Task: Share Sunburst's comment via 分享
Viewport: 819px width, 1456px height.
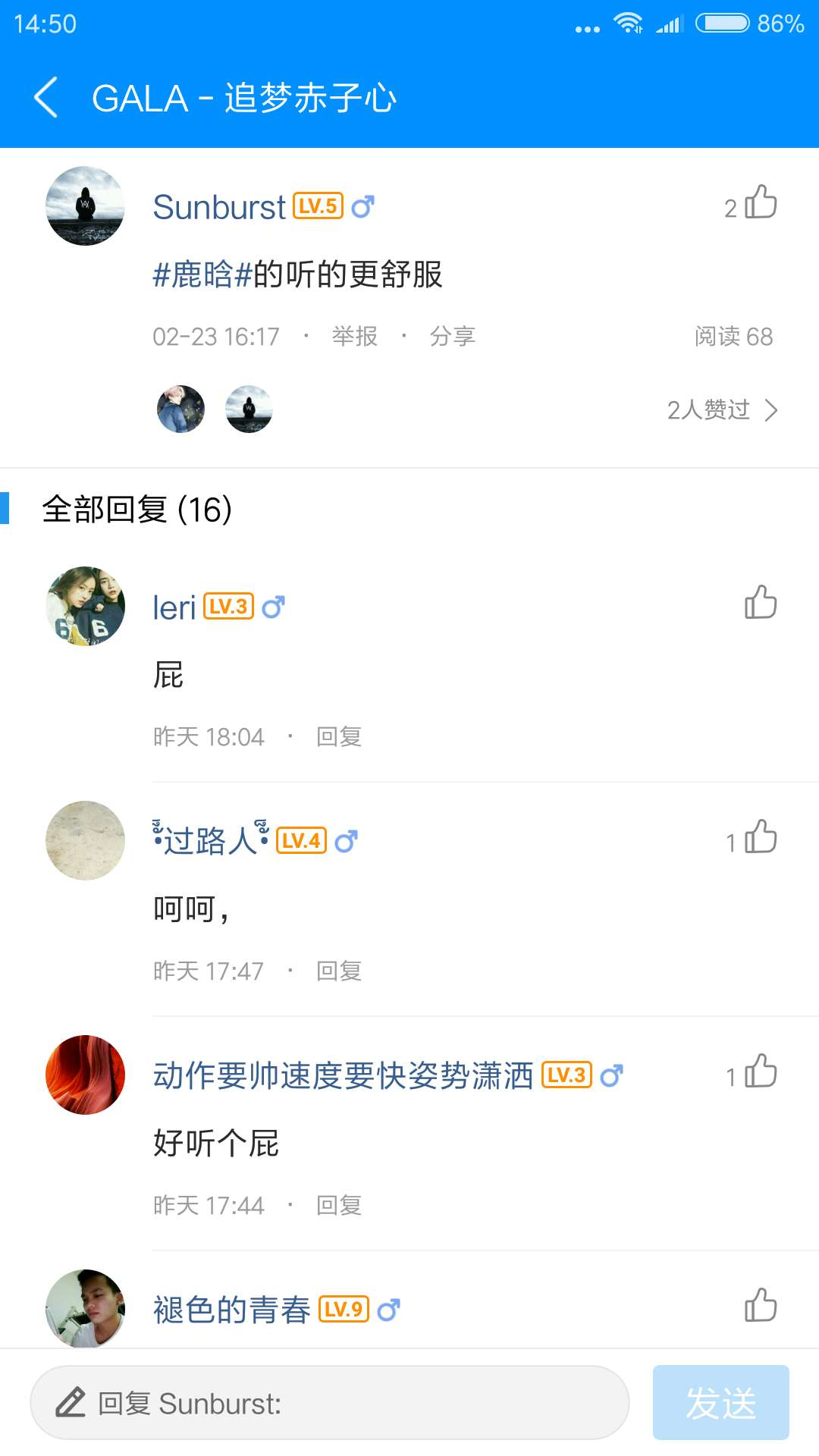Action: pyautogui.click(x=452, y=336)
